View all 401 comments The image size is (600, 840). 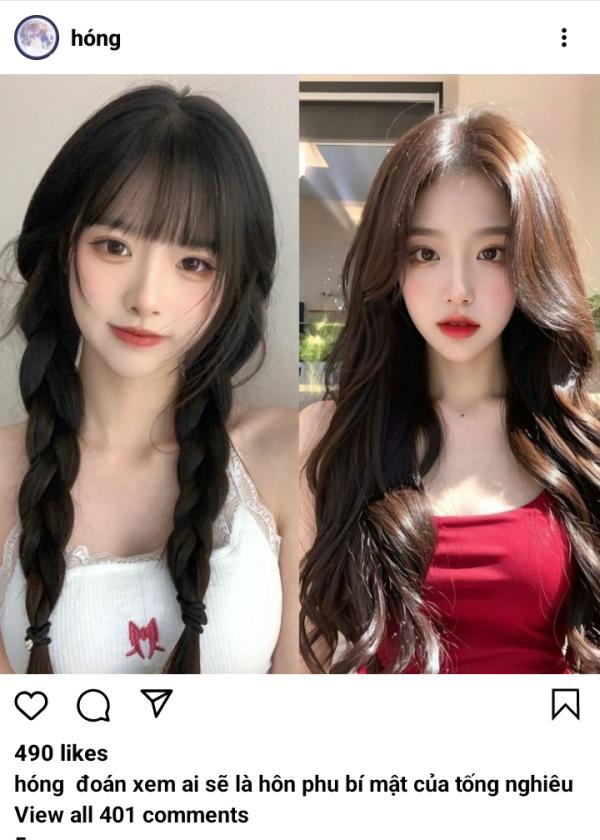[131, 815]
